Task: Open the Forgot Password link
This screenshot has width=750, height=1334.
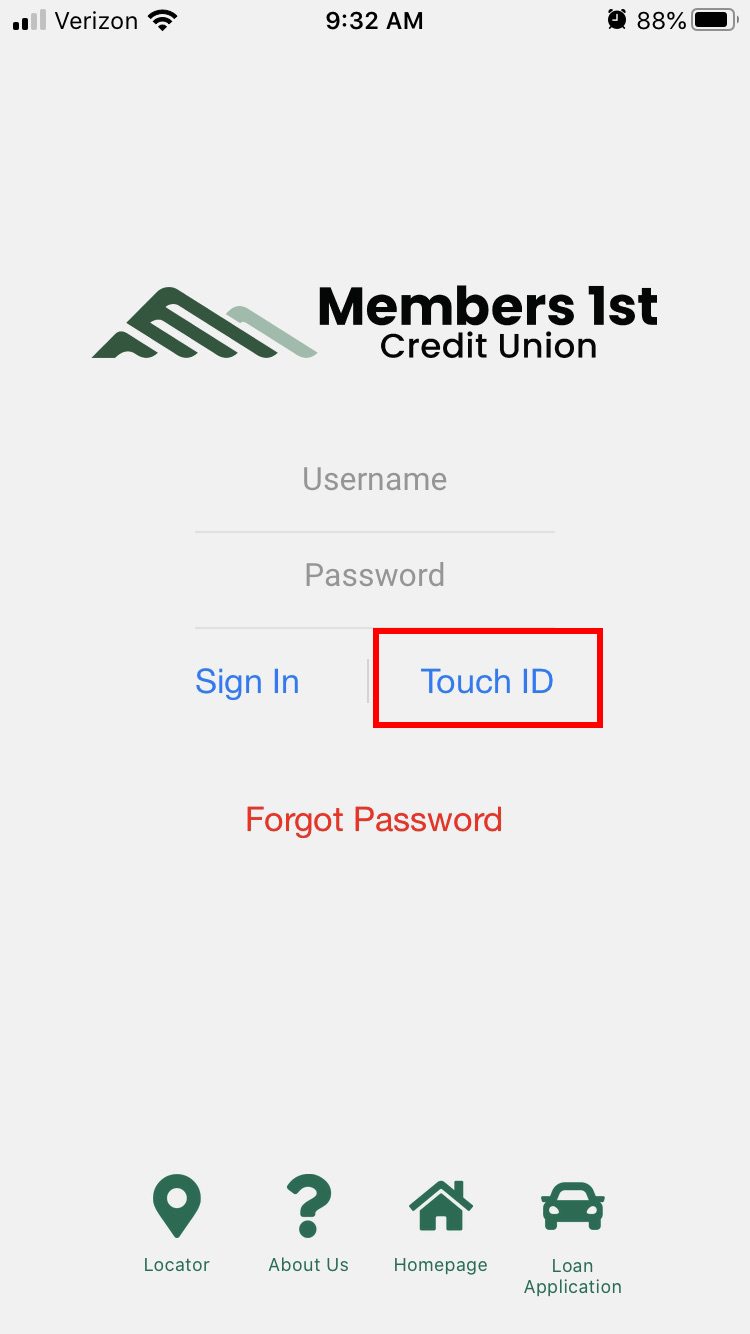Action: [374, 820]
